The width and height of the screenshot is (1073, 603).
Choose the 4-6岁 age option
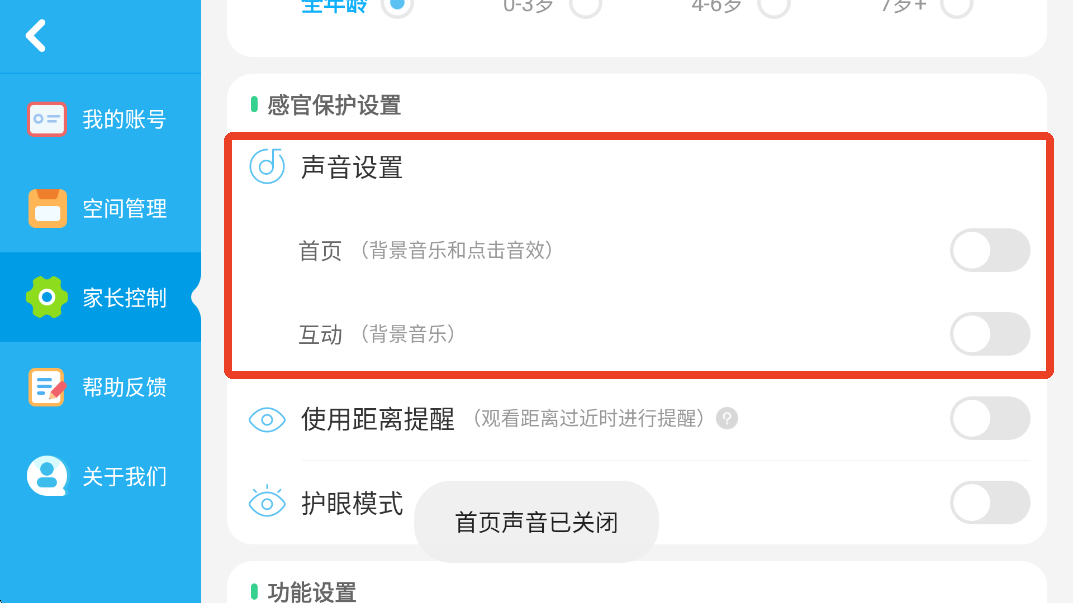pyautogui.click(x=774, y=5)
